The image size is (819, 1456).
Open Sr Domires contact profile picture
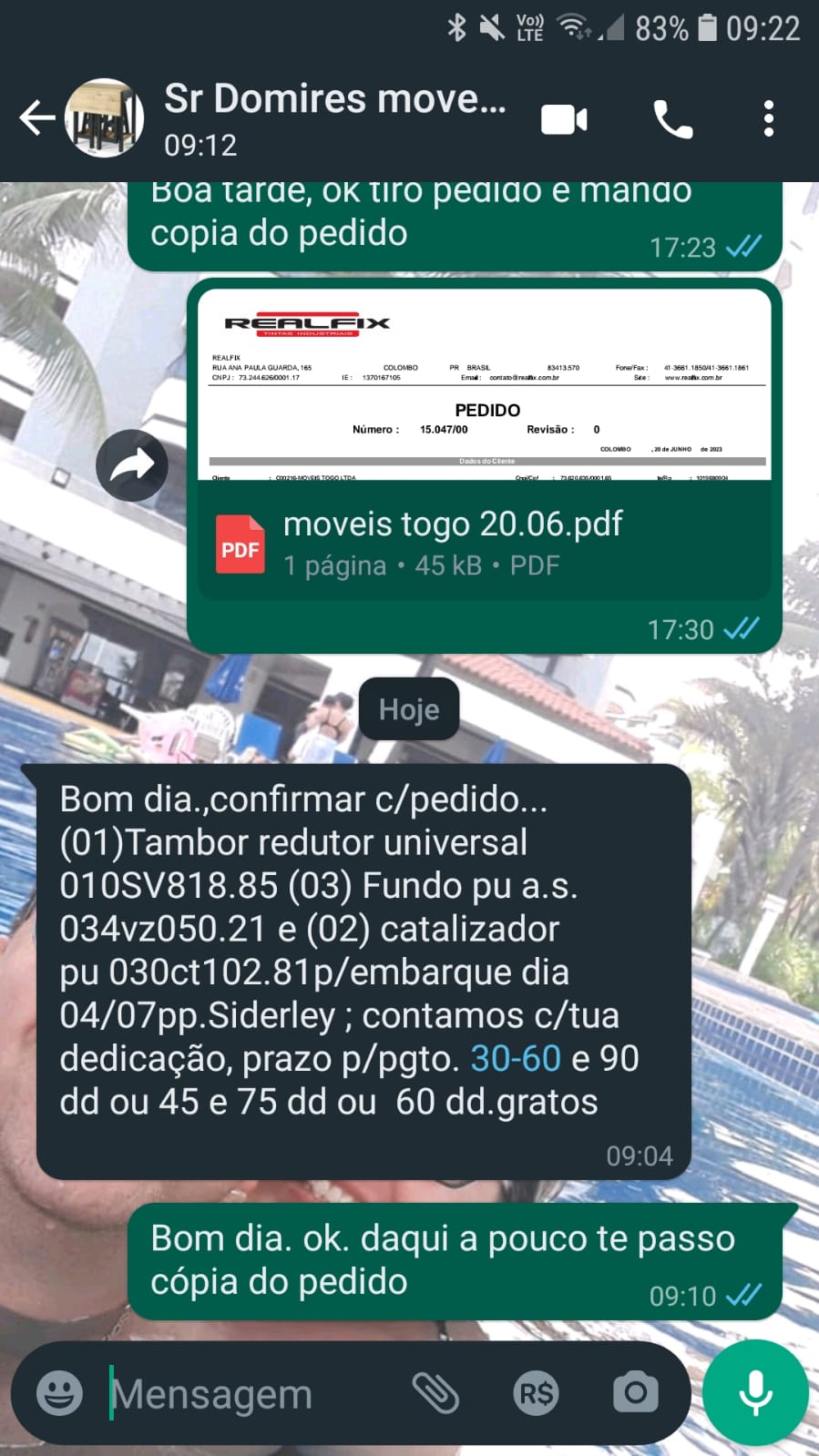(x=105, y=118)
